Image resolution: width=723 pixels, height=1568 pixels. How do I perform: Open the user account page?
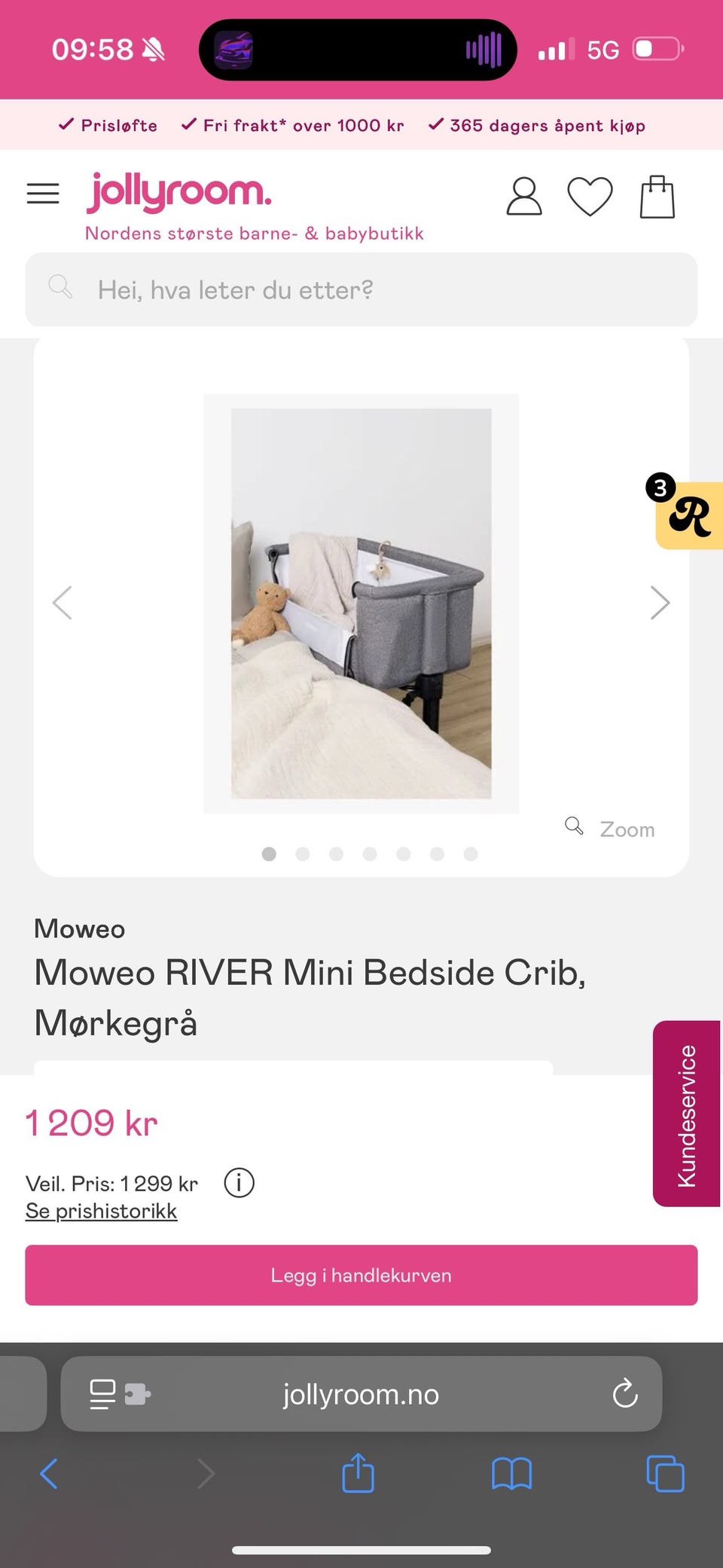coord(524,197)
